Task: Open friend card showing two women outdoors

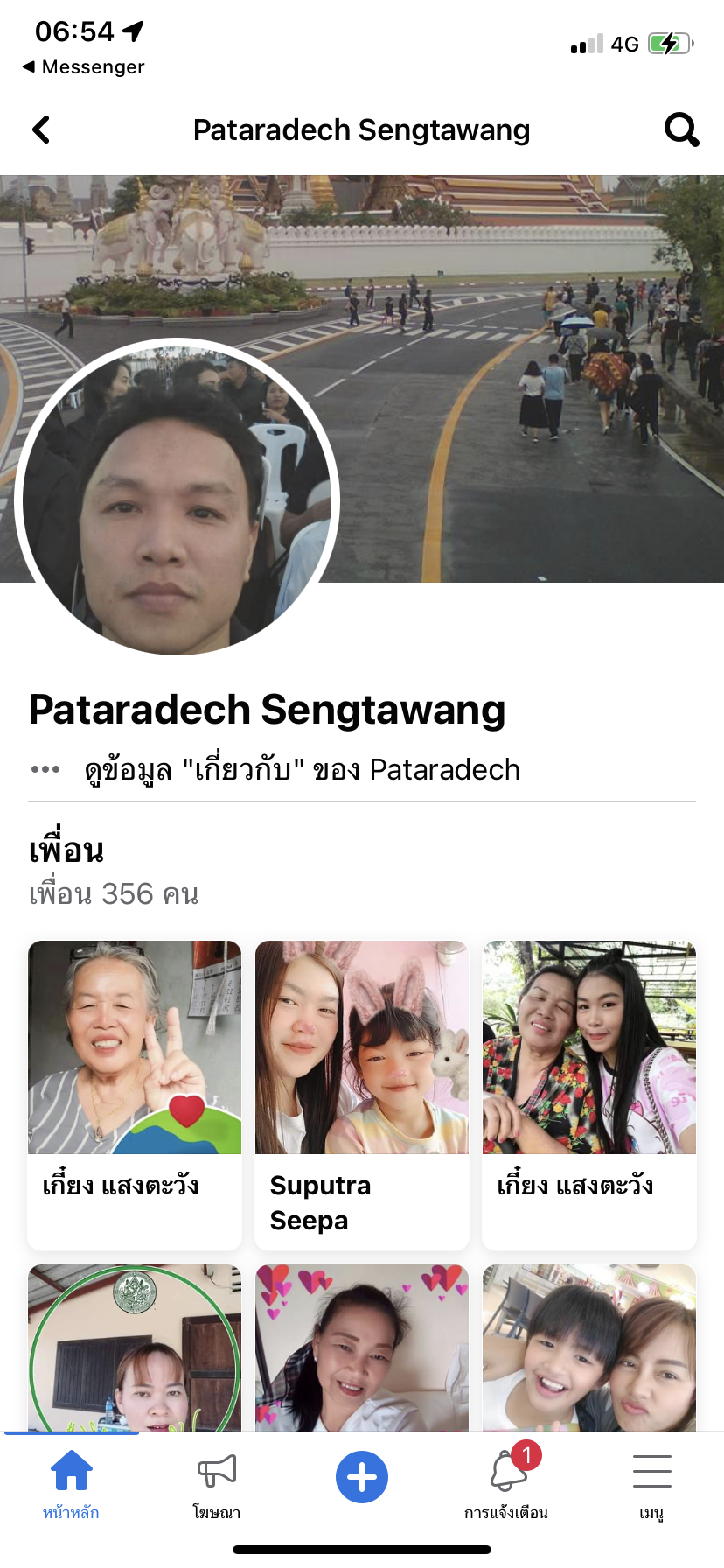Action: click(x=589, y=1094)
